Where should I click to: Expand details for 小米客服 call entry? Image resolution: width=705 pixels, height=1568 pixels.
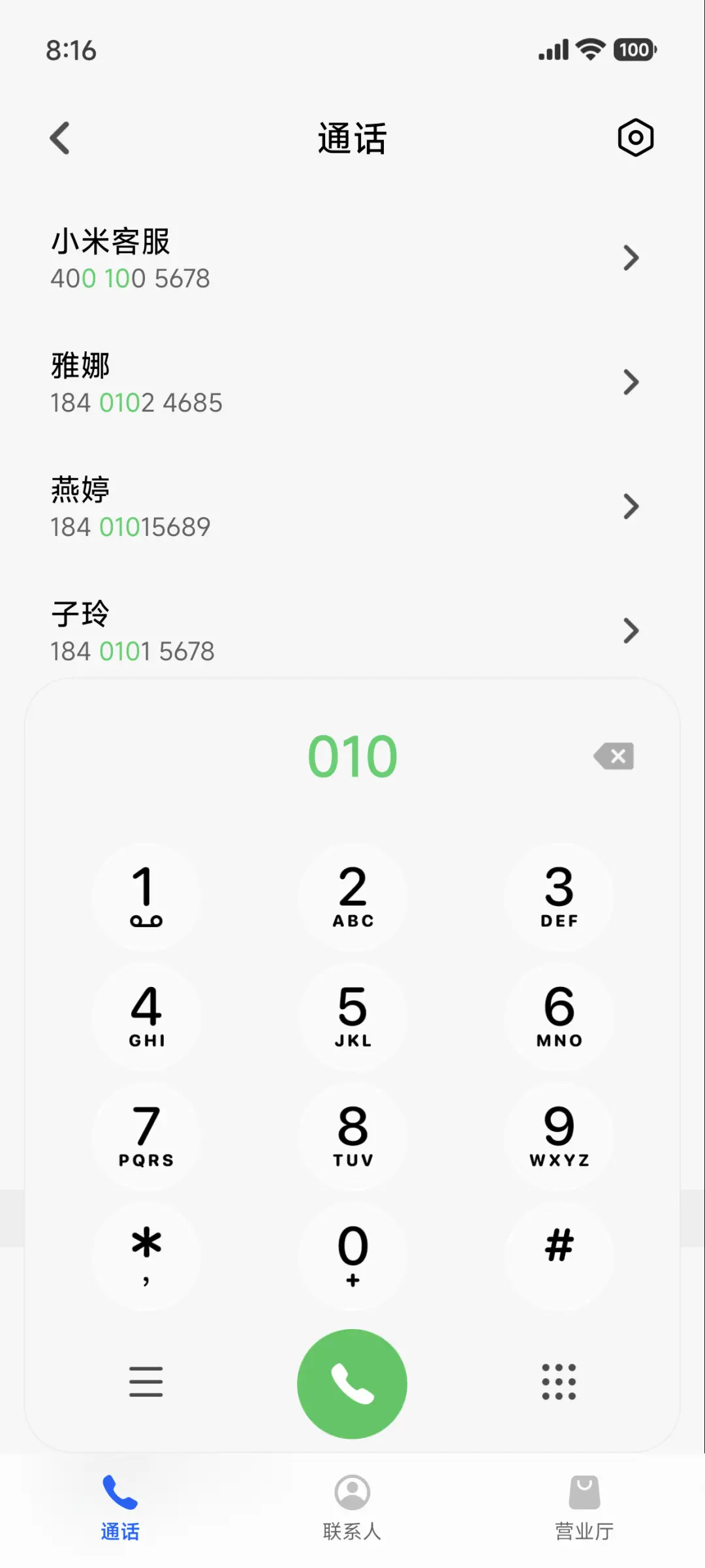630,258
